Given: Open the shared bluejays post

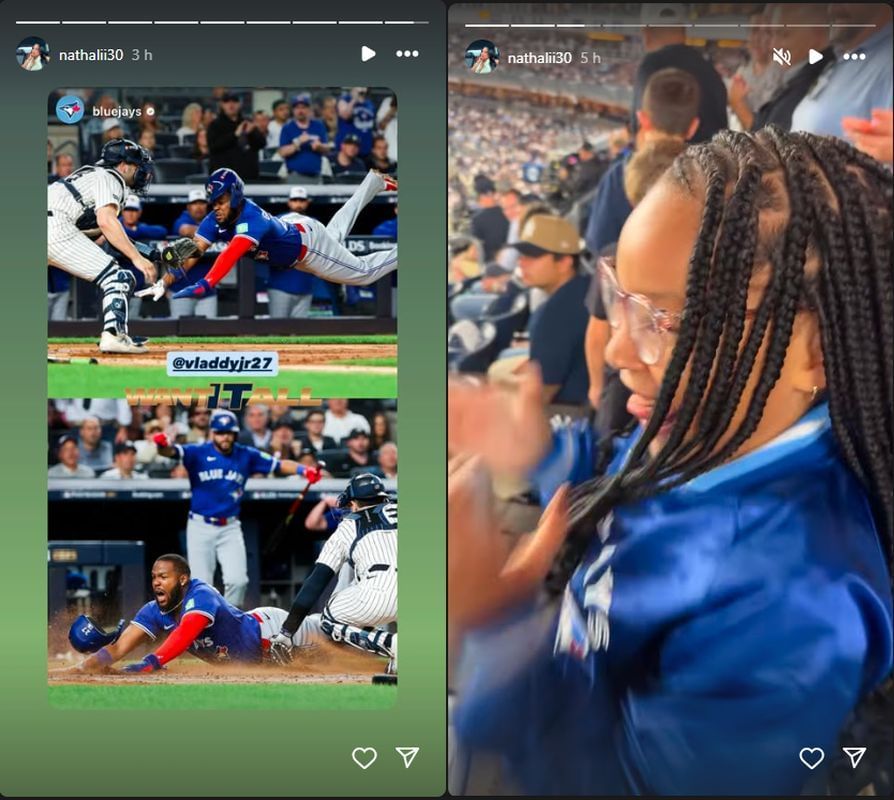Looking at the screenshot, I should 117,111.
